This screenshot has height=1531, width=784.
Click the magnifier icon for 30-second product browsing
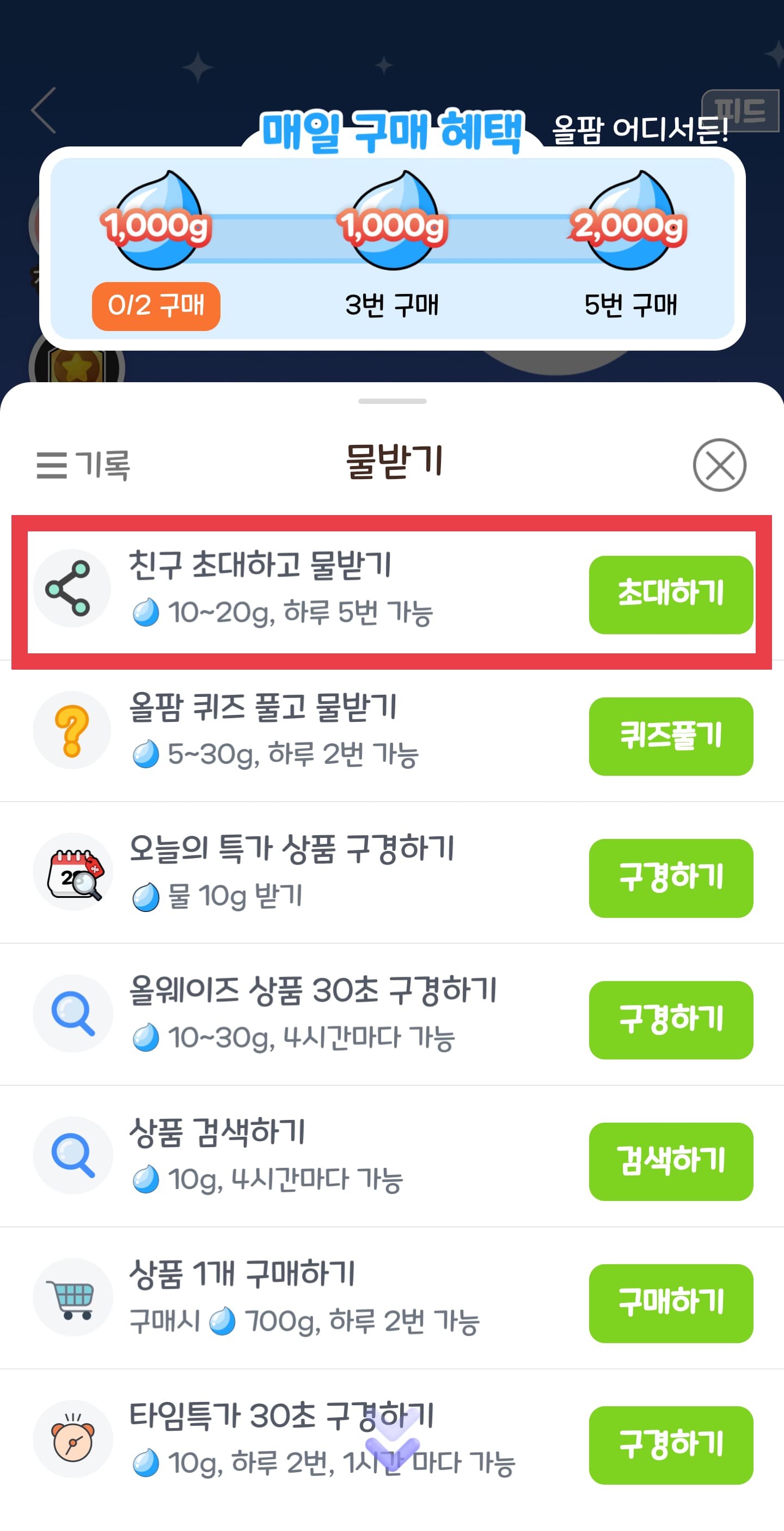click(x=71, y=1013)
